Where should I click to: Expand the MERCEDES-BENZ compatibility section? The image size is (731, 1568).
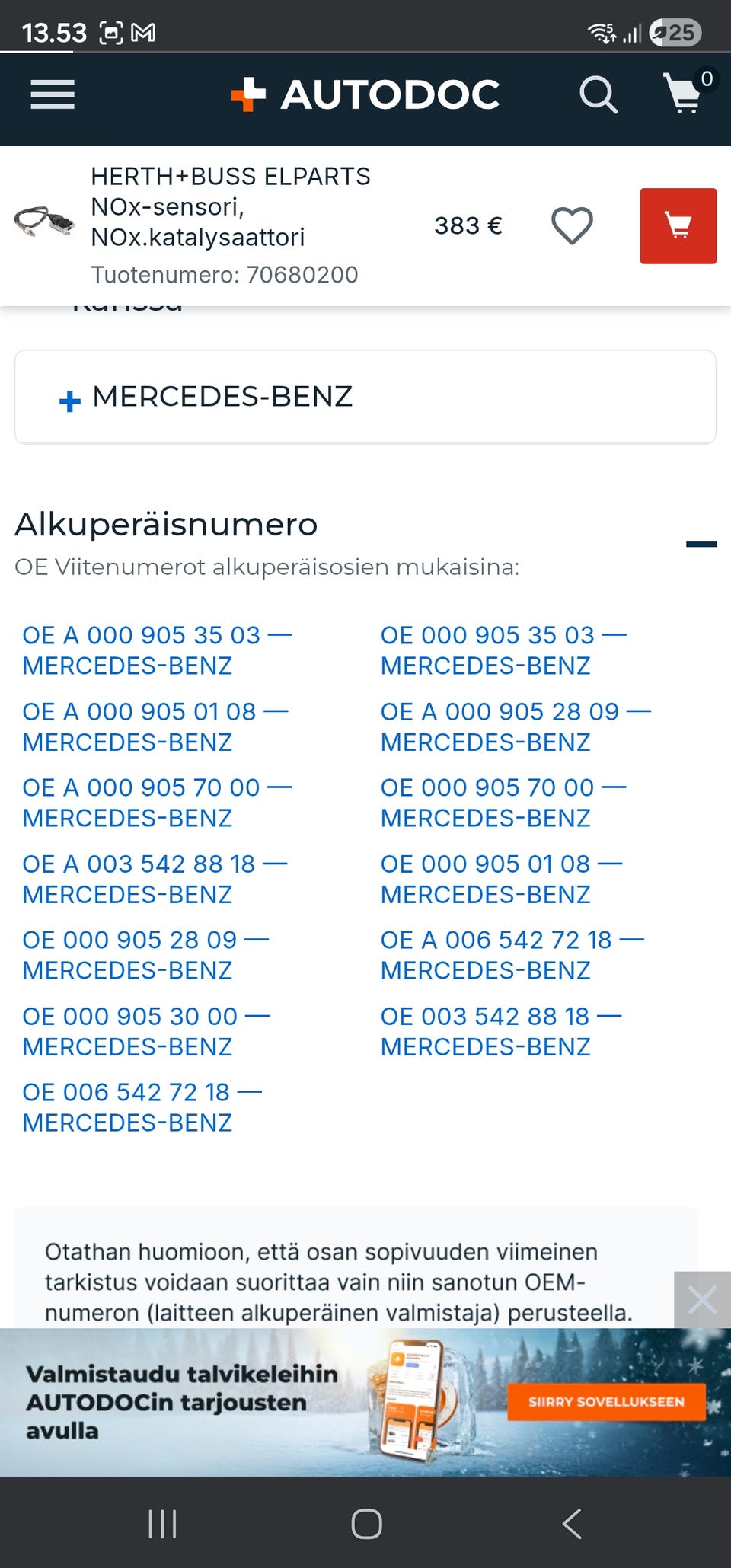365,397
